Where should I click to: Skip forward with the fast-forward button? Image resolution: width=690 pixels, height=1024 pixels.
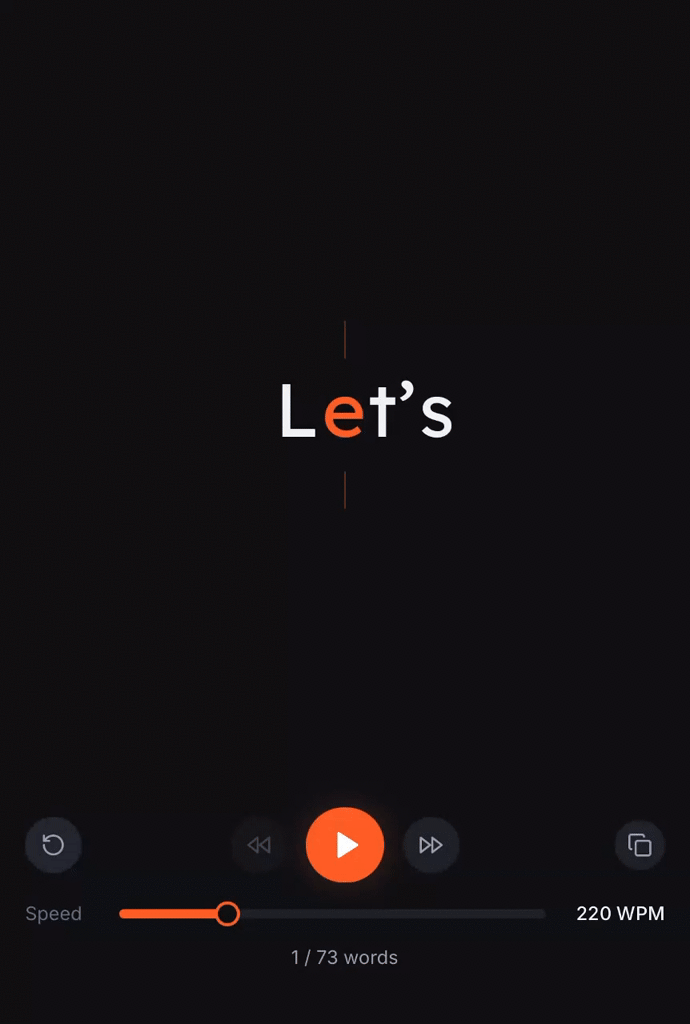pyautogui.click(x=431, y=845)
